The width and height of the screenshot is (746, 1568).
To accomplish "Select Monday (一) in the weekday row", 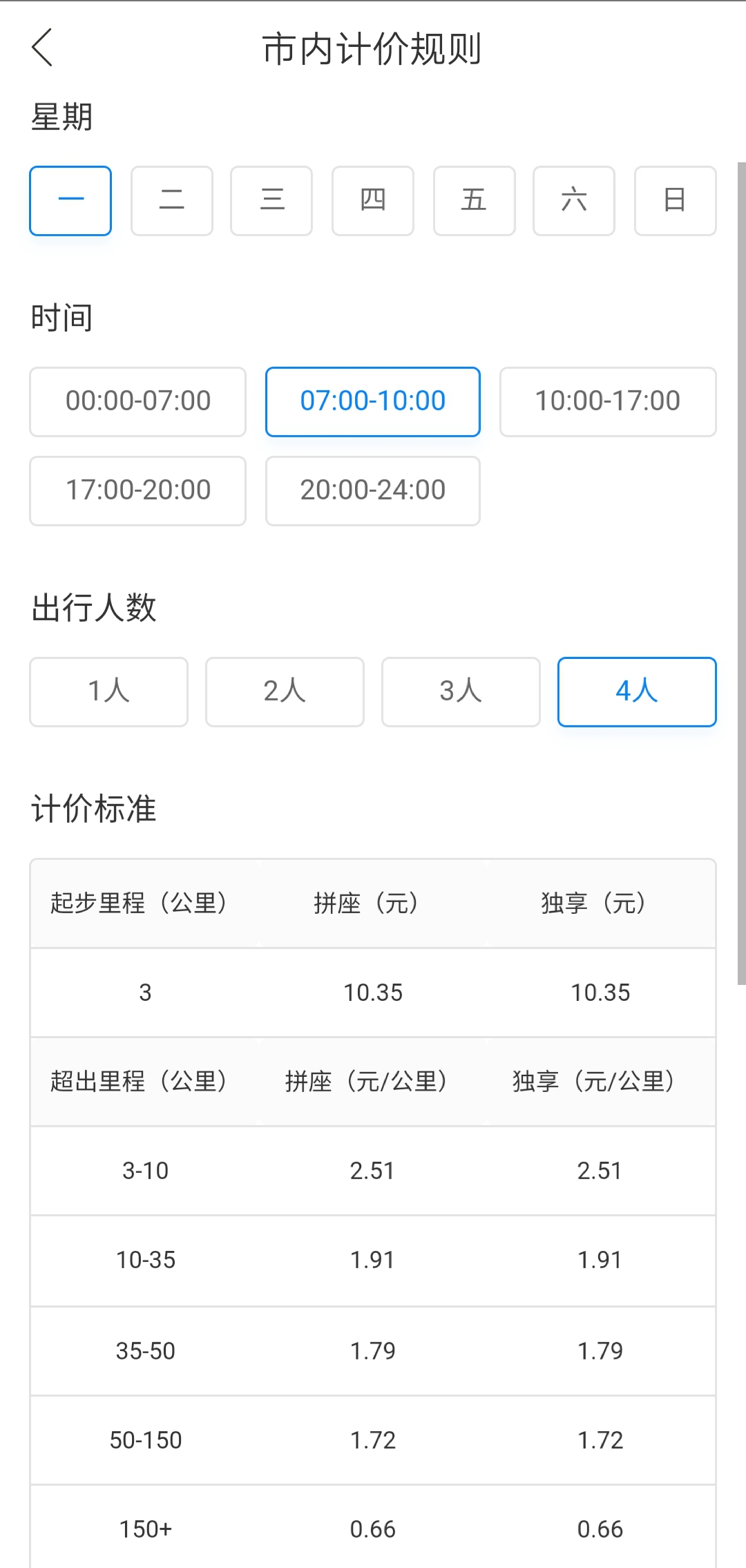I will tap(70, 200).
